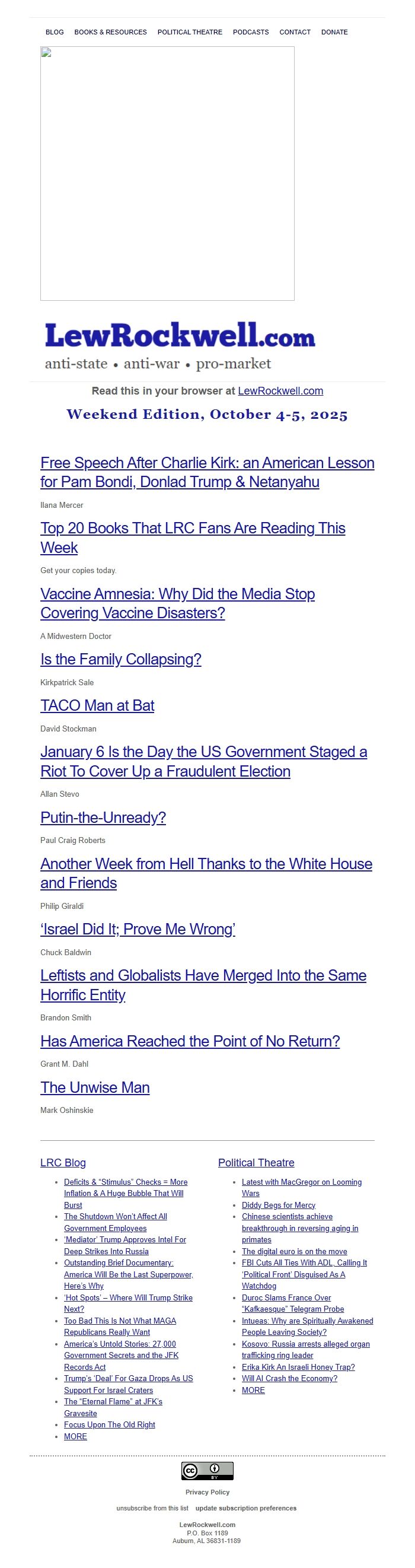Open the 'Vaccine Amnesia' article
This screenshot has height=1568, width=415.
pos(177,603)
